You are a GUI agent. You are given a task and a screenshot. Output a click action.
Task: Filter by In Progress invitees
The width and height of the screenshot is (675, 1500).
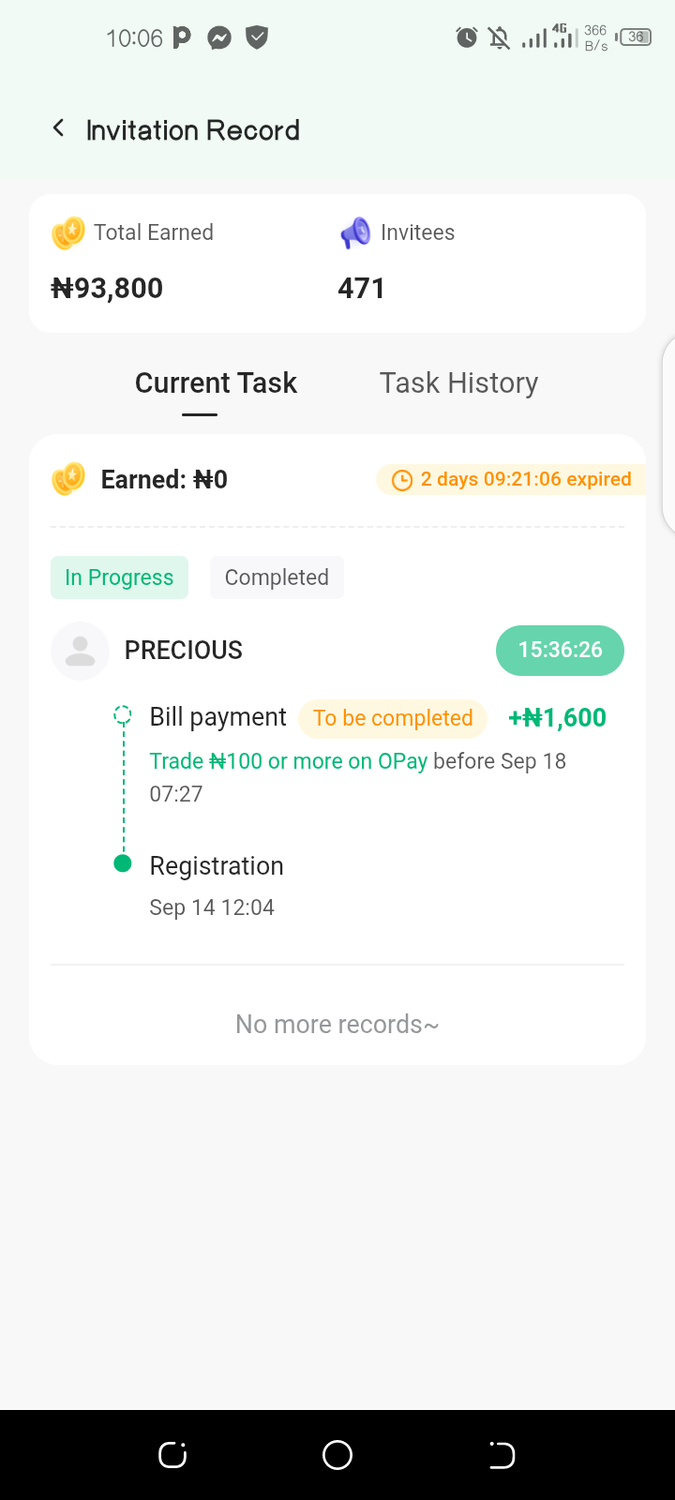(x=119, y=577)
